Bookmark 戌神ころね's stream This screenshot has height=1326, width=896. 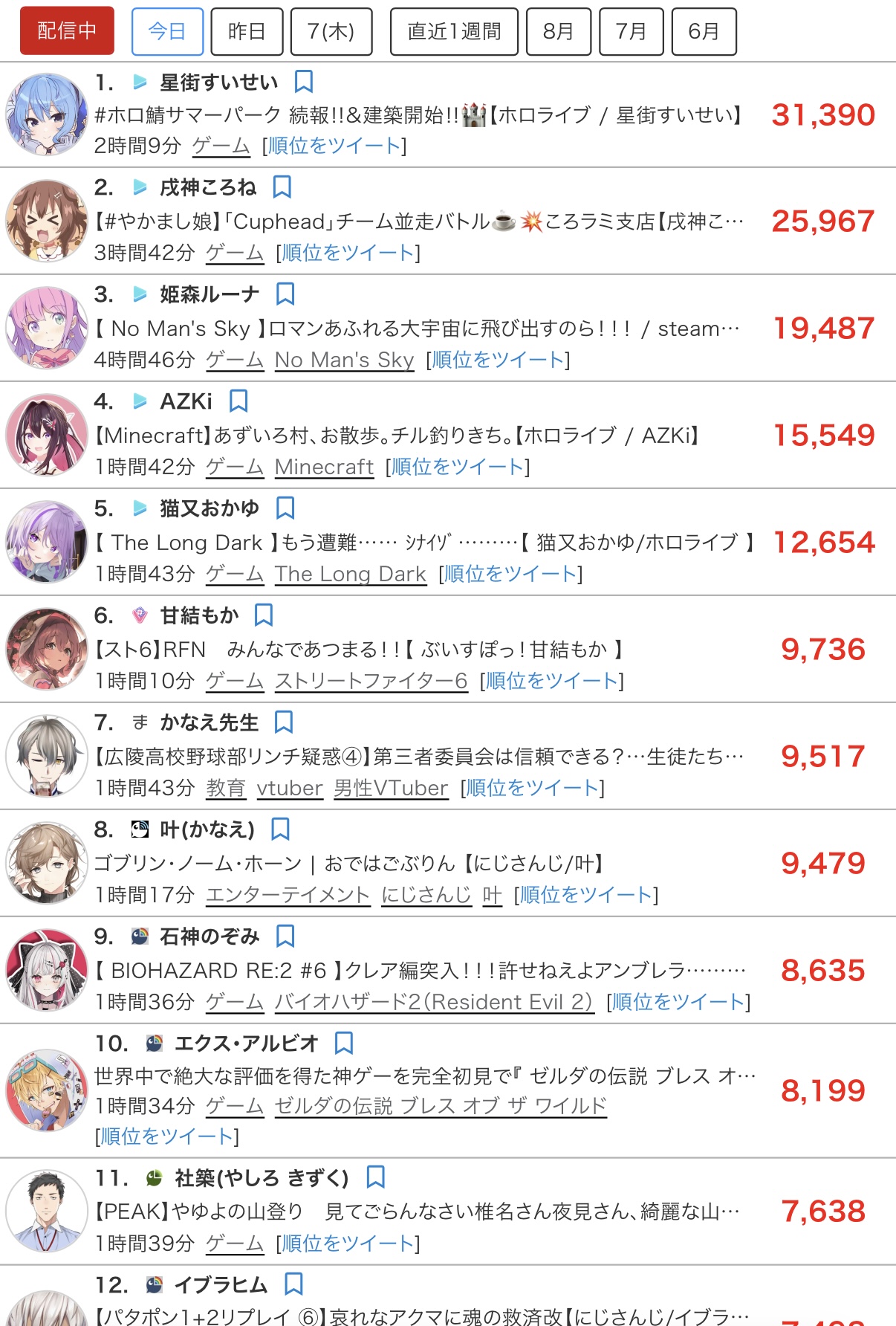(282, 187)
